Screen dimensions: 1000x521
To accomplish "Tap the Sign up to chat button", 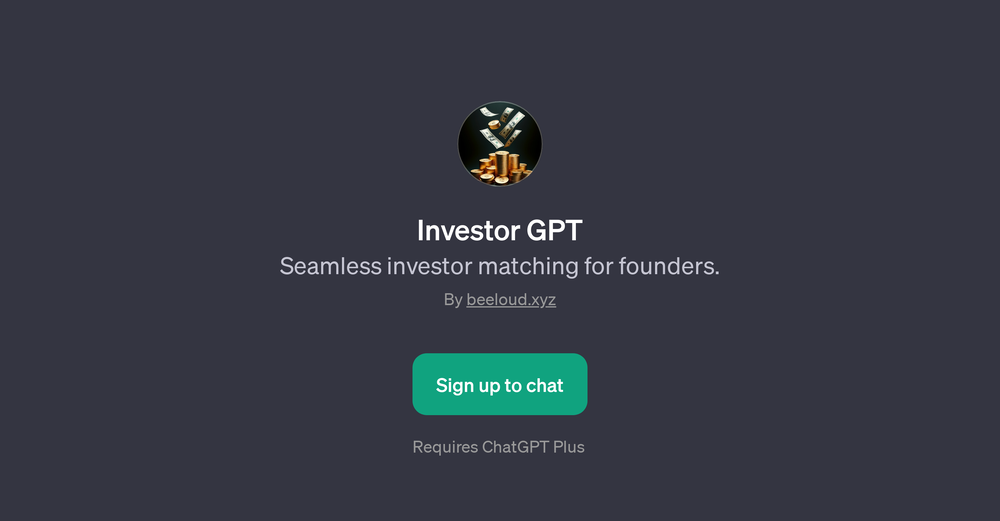I will pos(499,385).
